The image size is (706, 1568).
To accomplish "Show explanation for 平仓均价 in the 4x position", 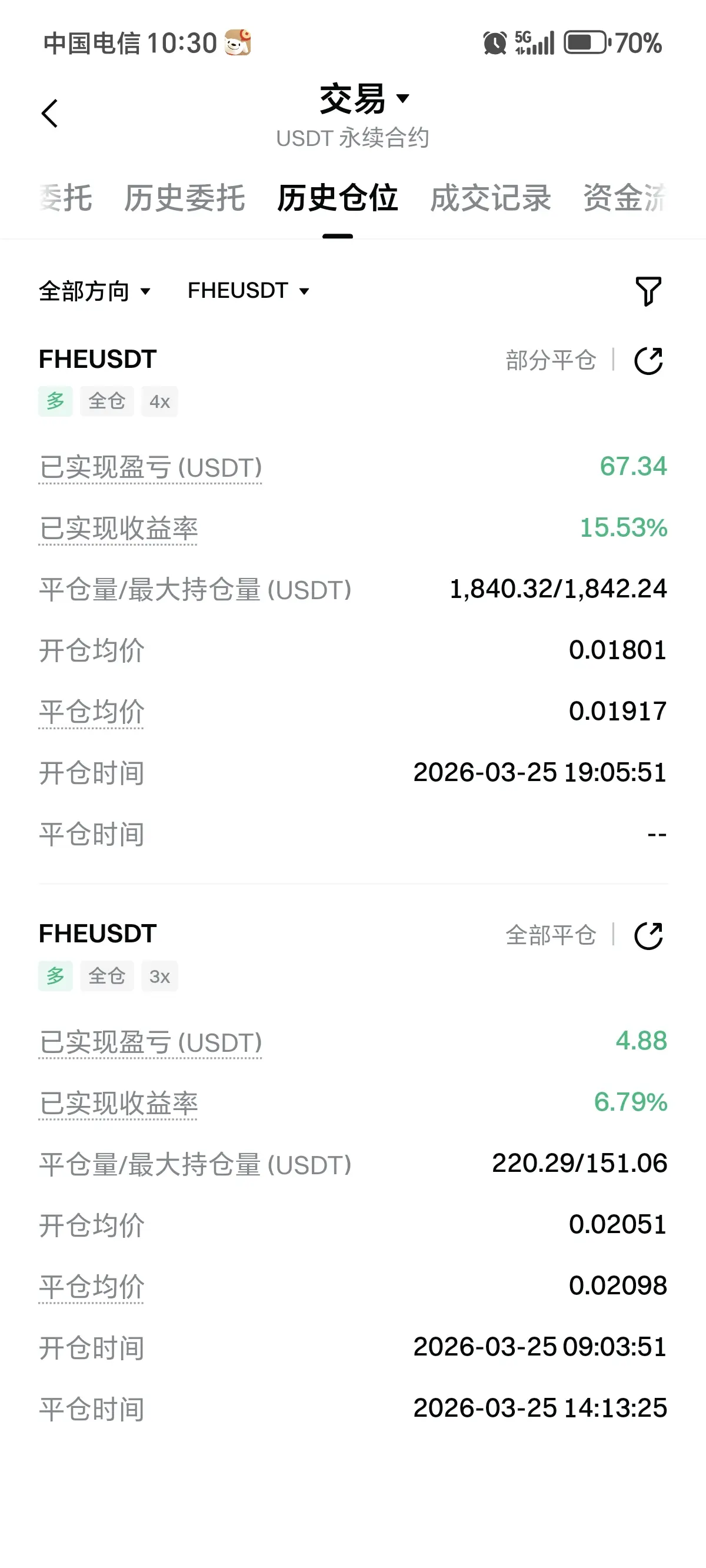I will pyautogui.click(x=91, y=712).
